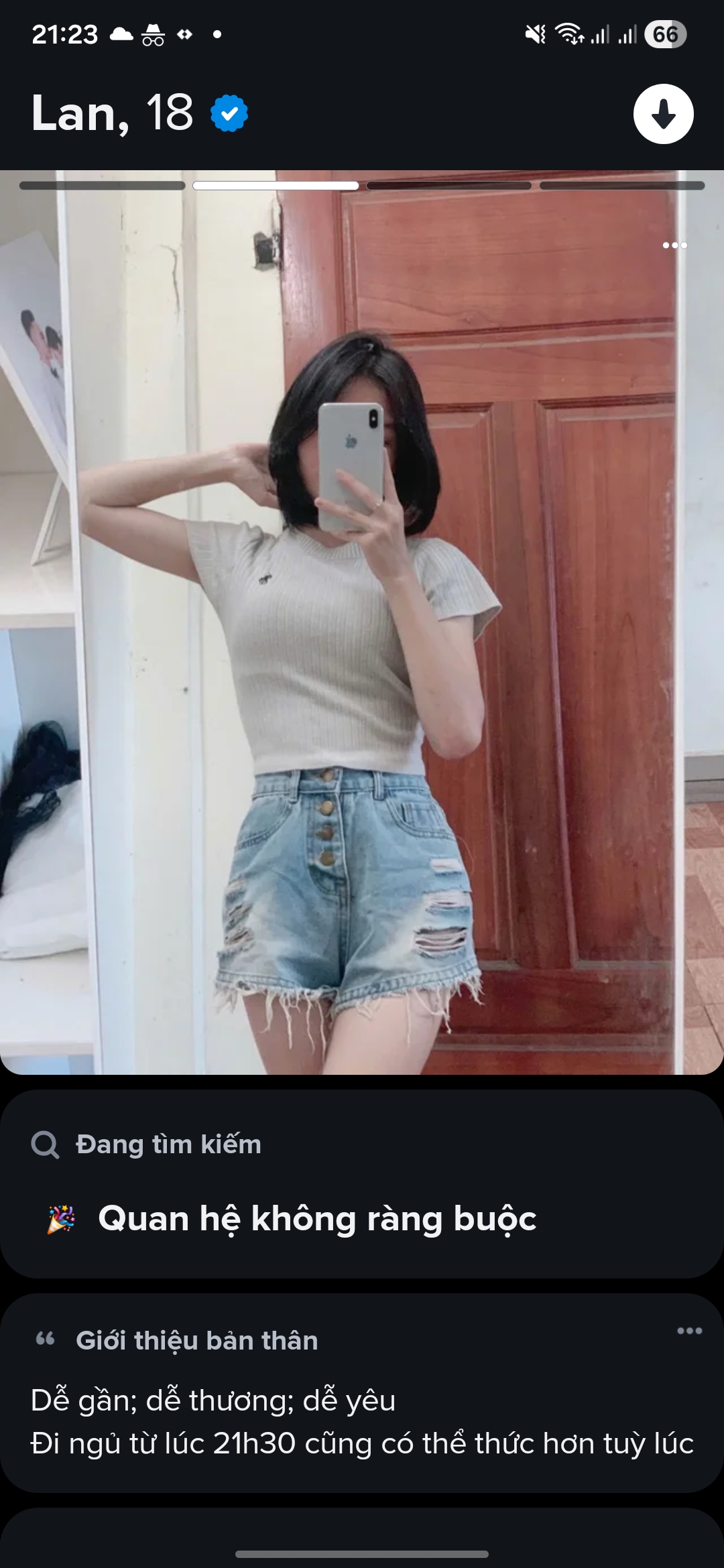Collapse profile with the down arrow button
Image resolution: width=724 pixels, height=1568 pixels.
point(663,114)
